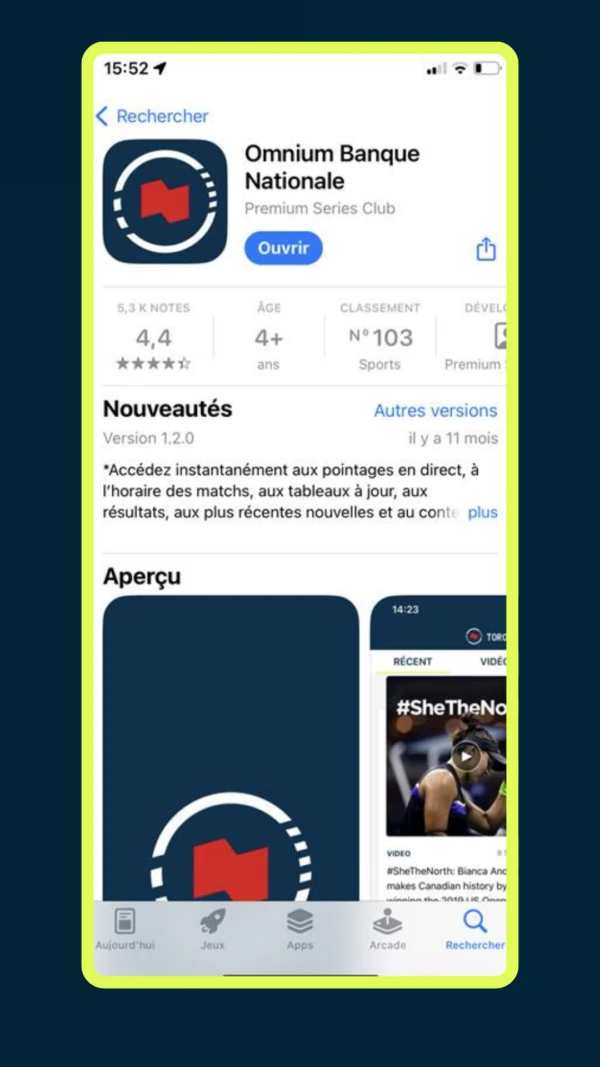Switch to the Apps tab
600x1067 pixels.
[x=299, y=929]
